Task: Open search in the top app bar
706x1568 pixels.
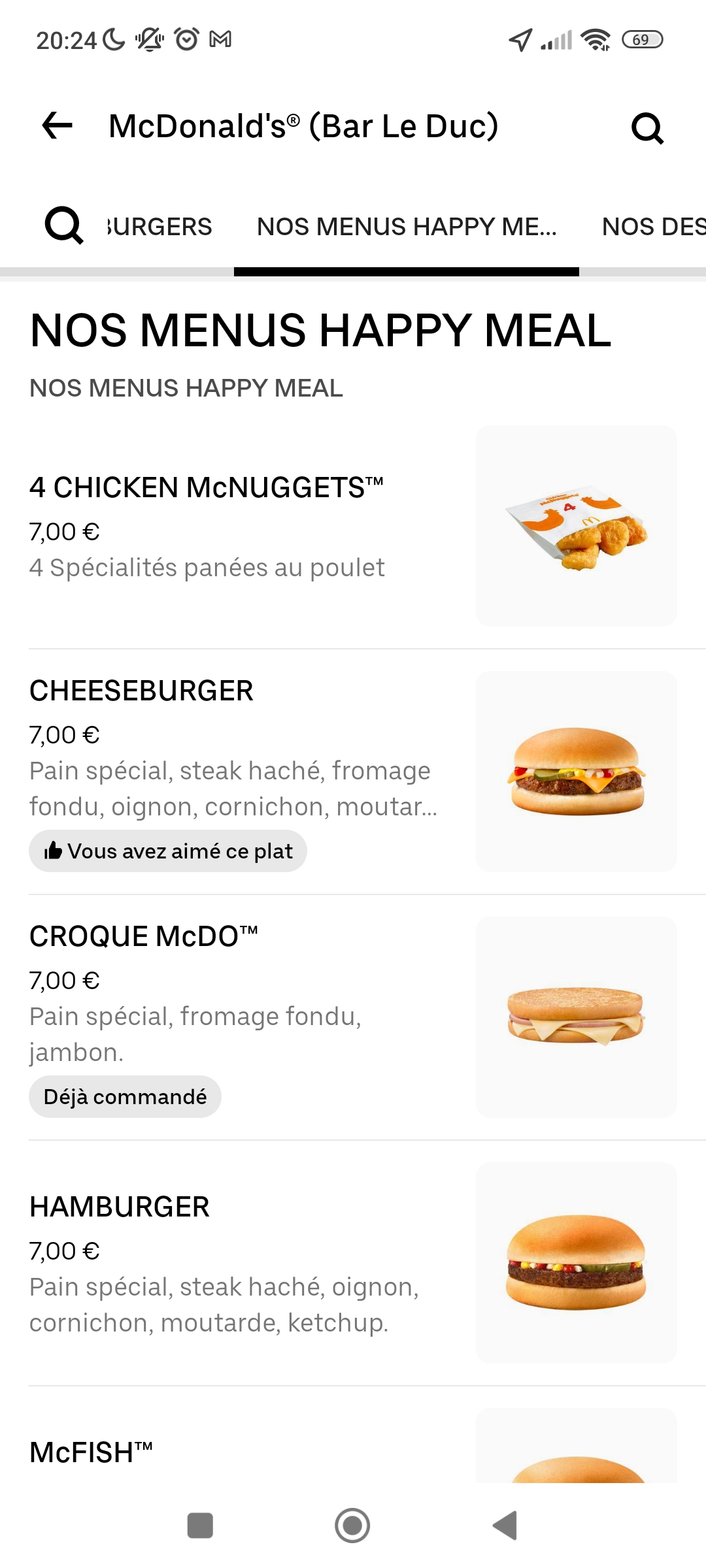Action: click(647, 127)
